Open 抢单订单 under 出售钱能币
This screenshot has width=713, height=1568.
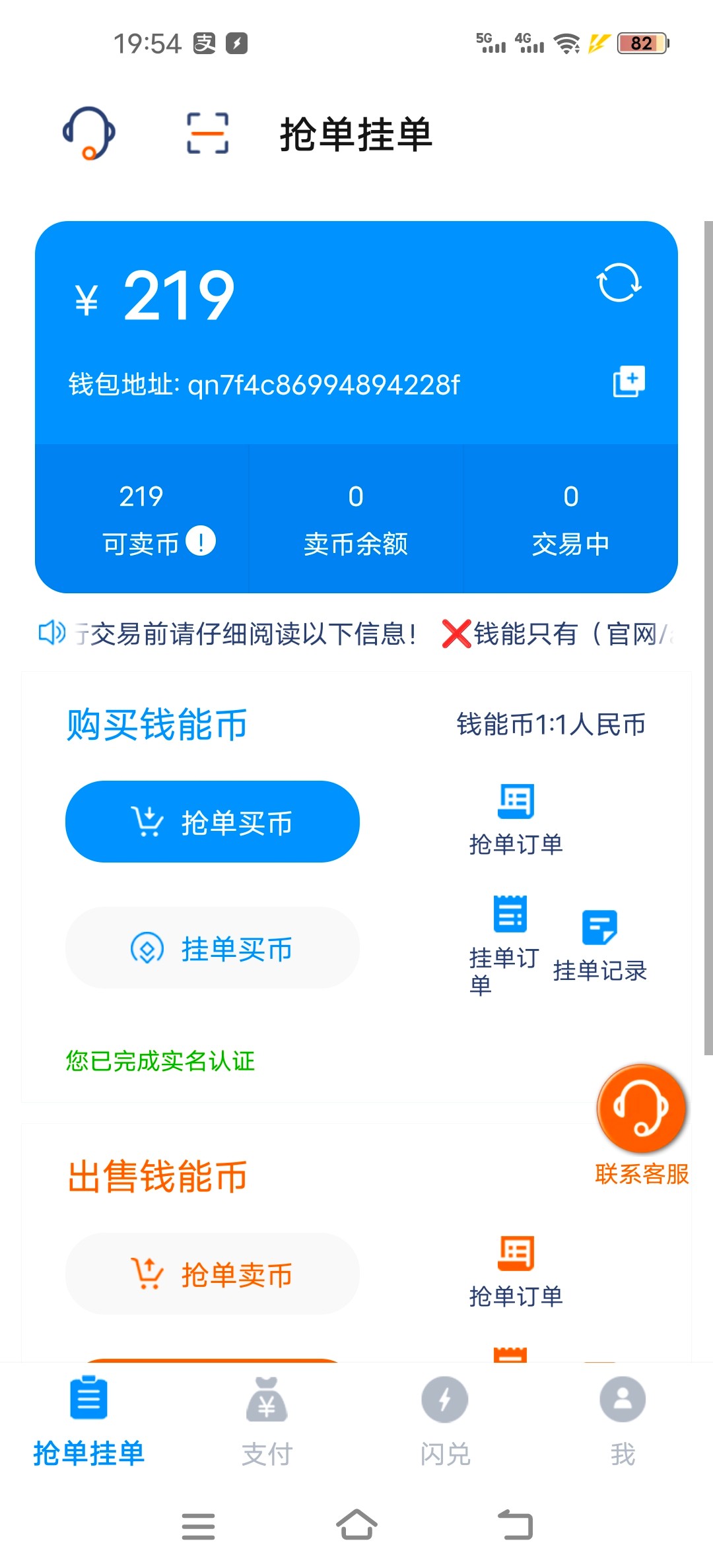[x=516, y=1272]
